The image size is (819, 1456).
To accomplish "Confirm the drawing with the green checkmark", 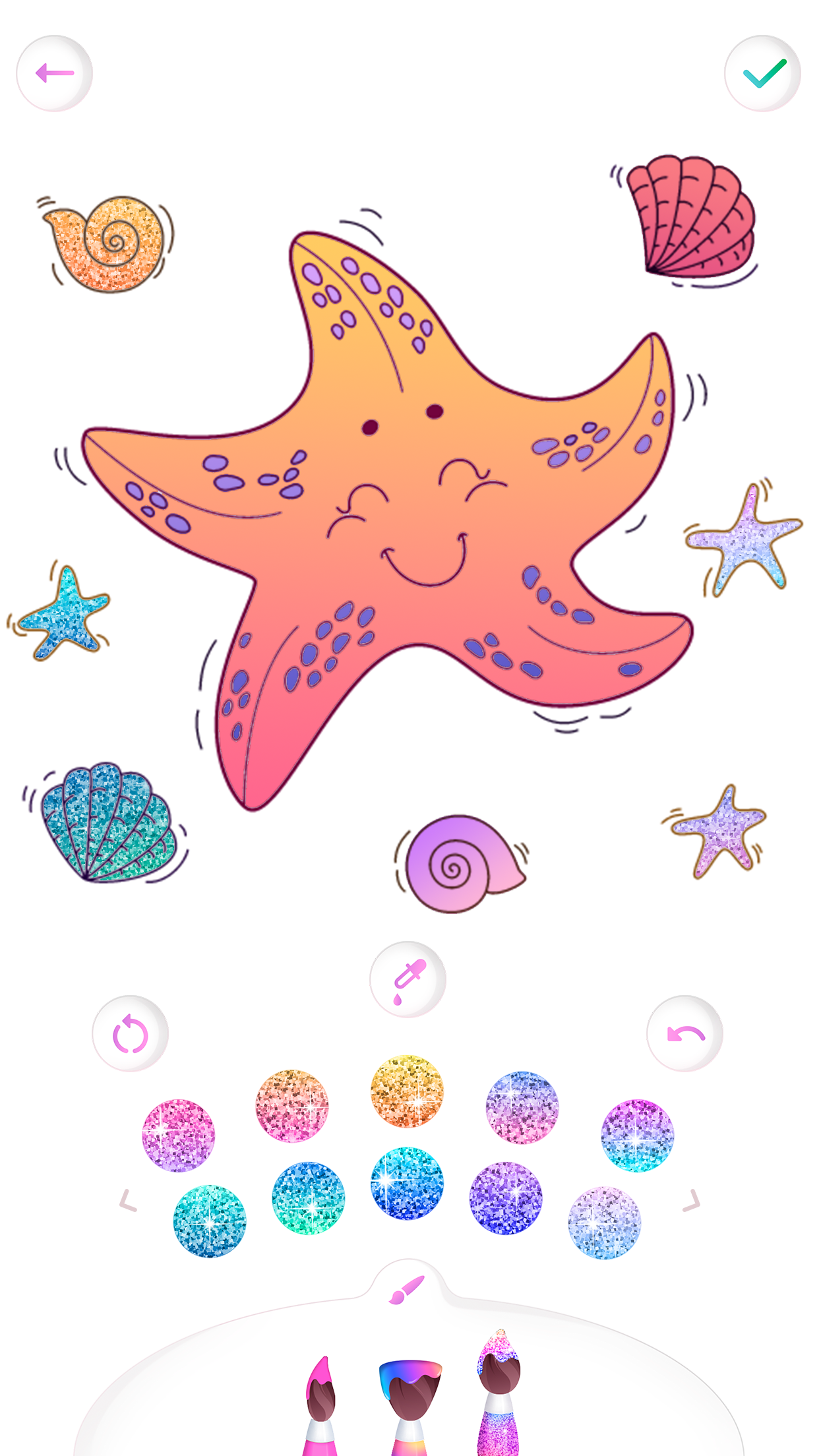I will [x=763, y=73].
